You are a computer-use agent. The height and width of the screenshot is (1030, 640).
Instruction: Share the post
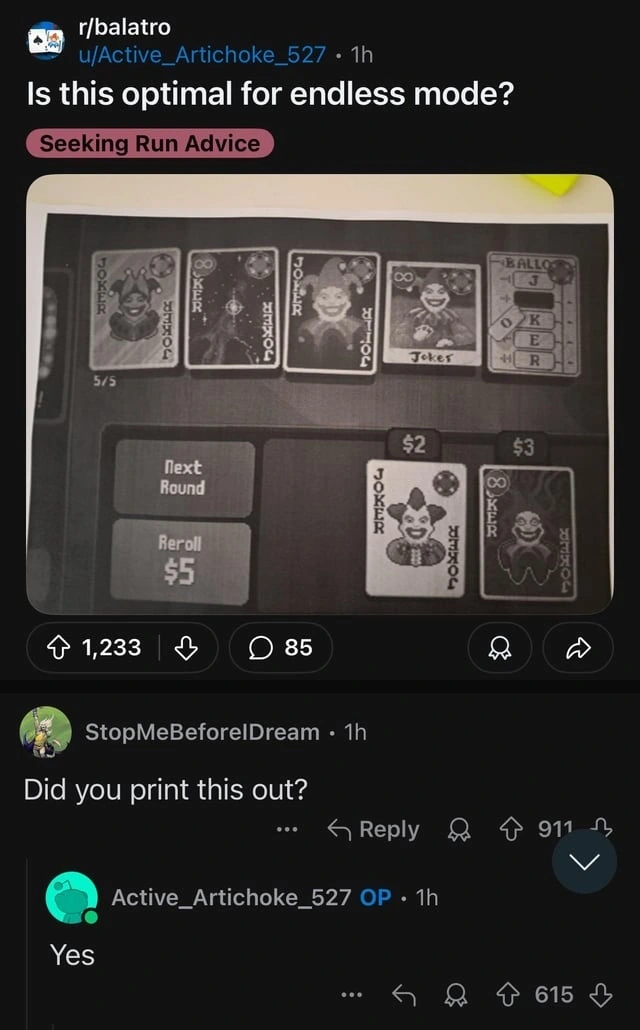click(578, 648)
